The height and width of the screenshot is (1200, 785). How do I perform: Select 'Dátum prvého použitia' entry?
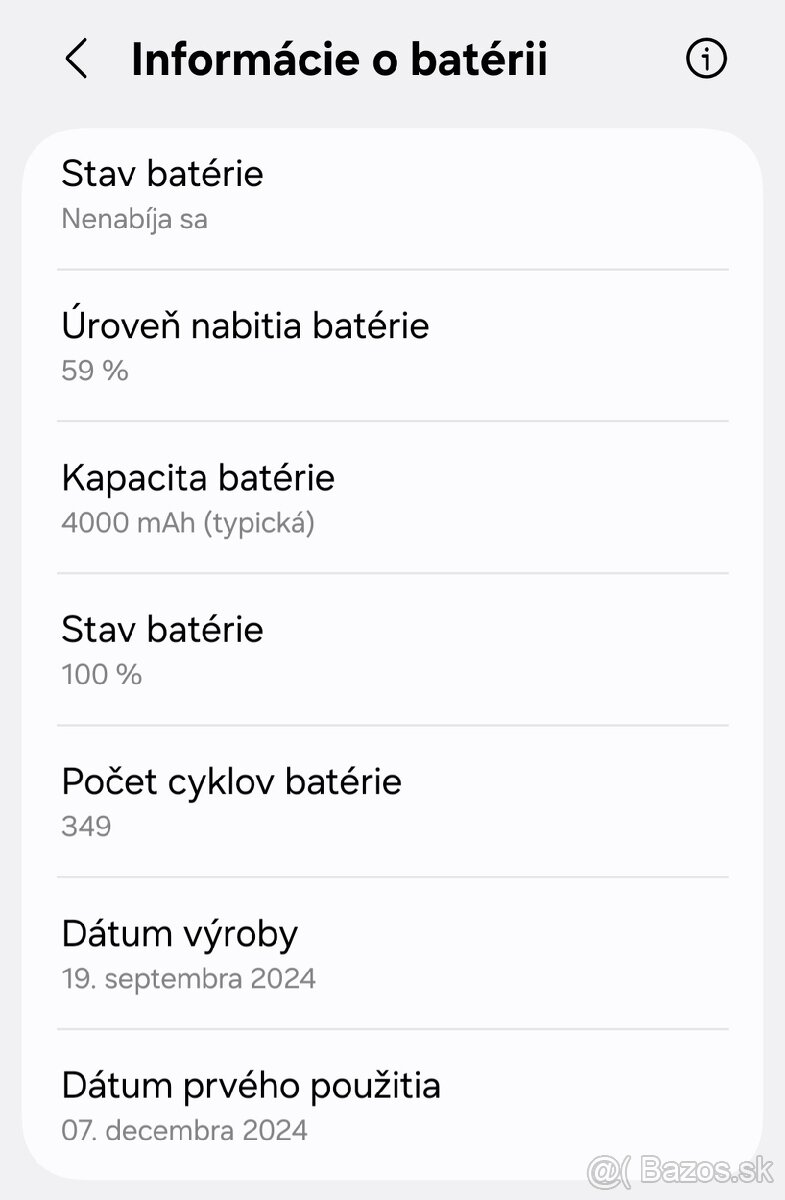[392, 1106]
